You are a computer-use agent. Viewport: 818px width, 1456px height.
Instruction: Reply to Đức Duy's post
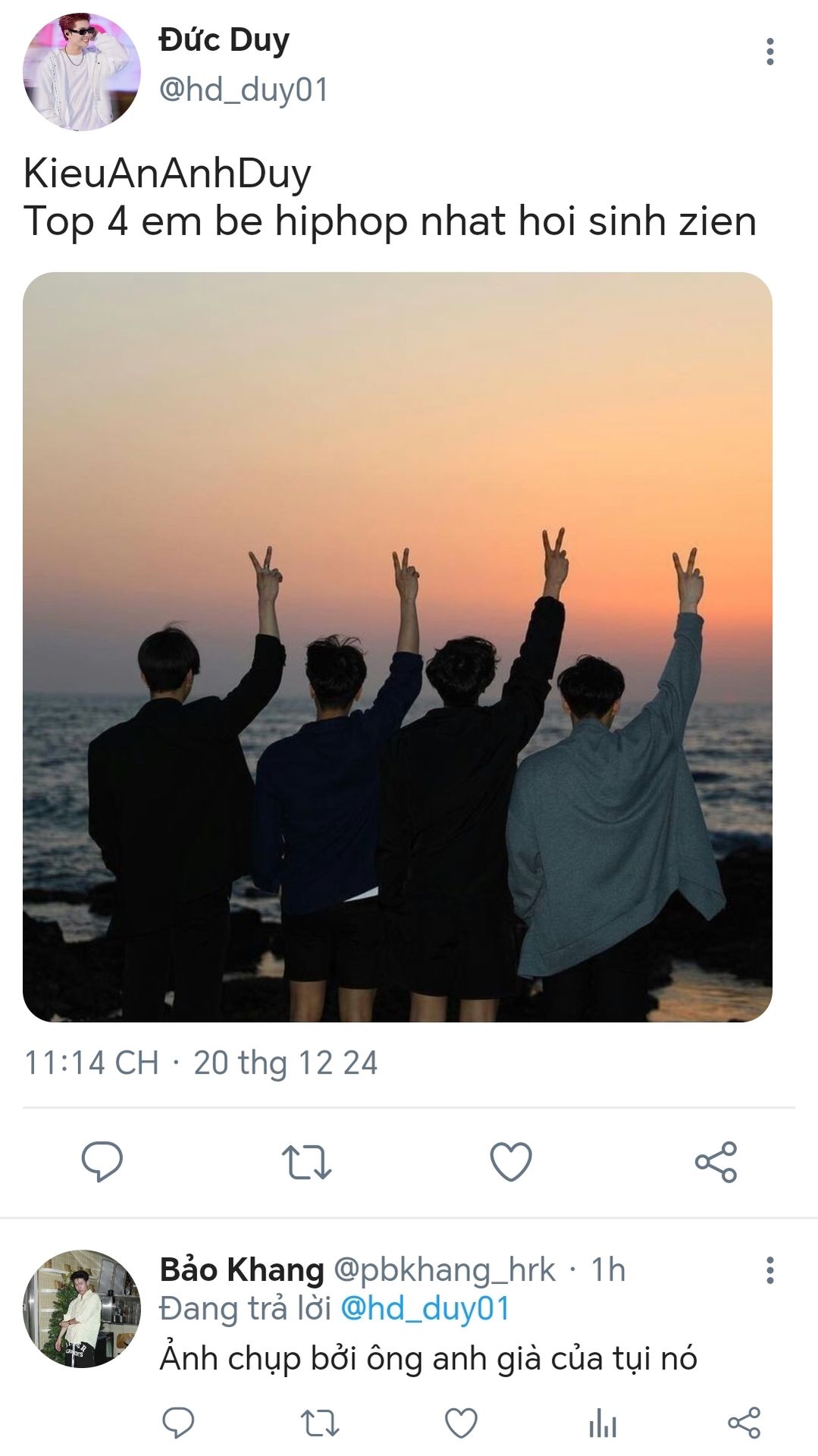tap(102, 1161)
